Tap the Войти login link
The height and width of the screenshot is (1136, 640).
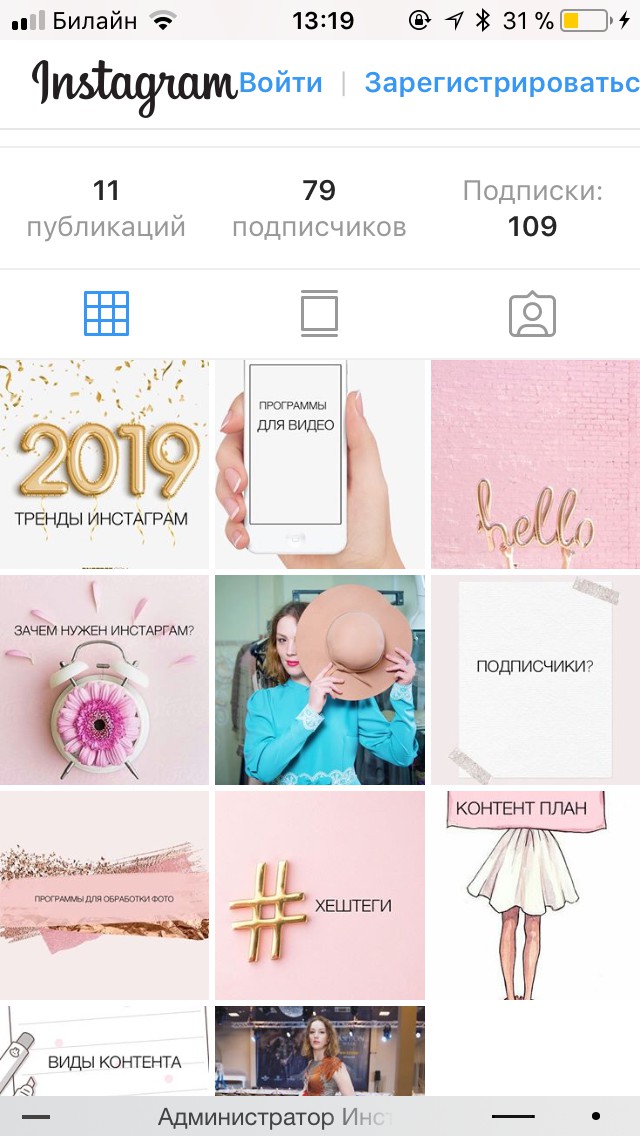pos(281,83)
